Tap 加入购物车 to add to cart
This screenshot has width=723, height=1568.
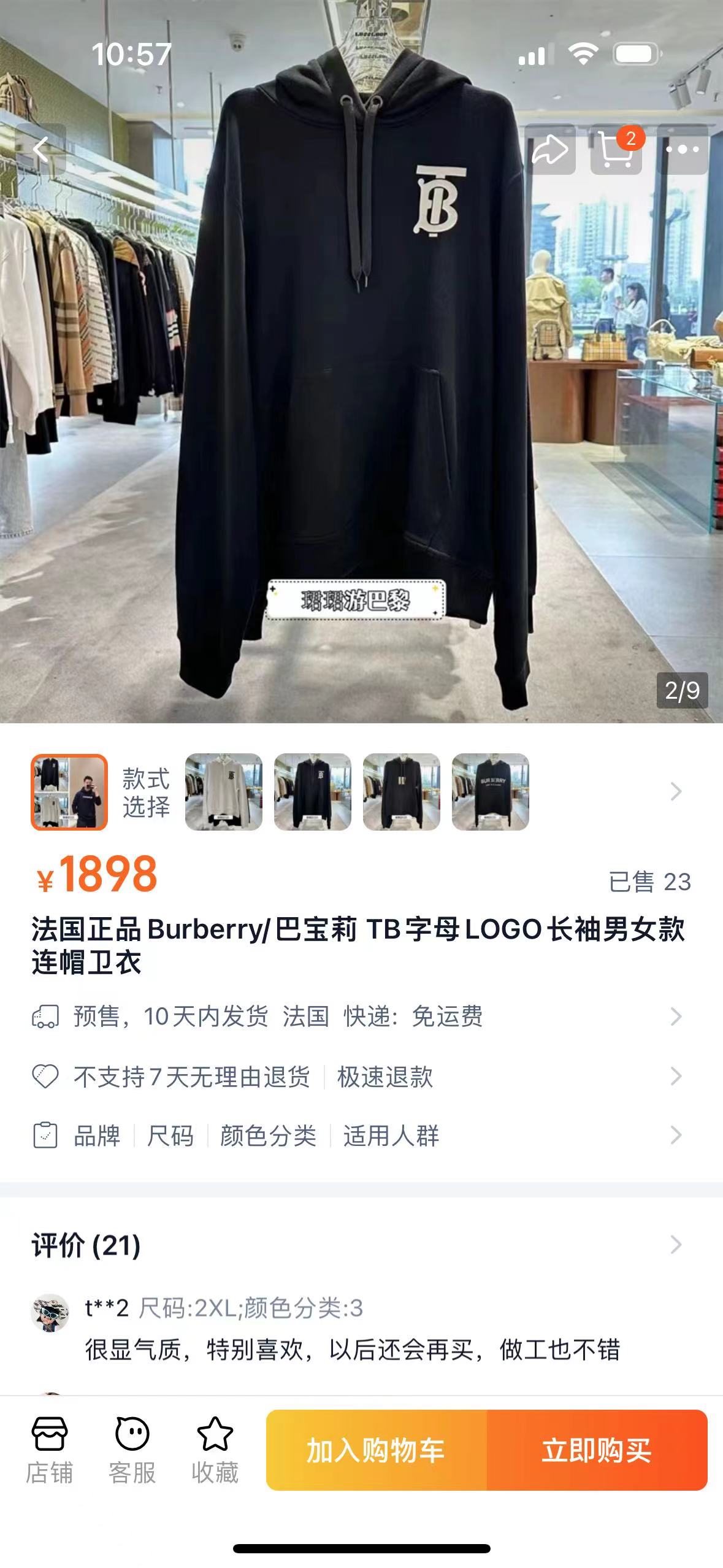(x=376, y=1450)
